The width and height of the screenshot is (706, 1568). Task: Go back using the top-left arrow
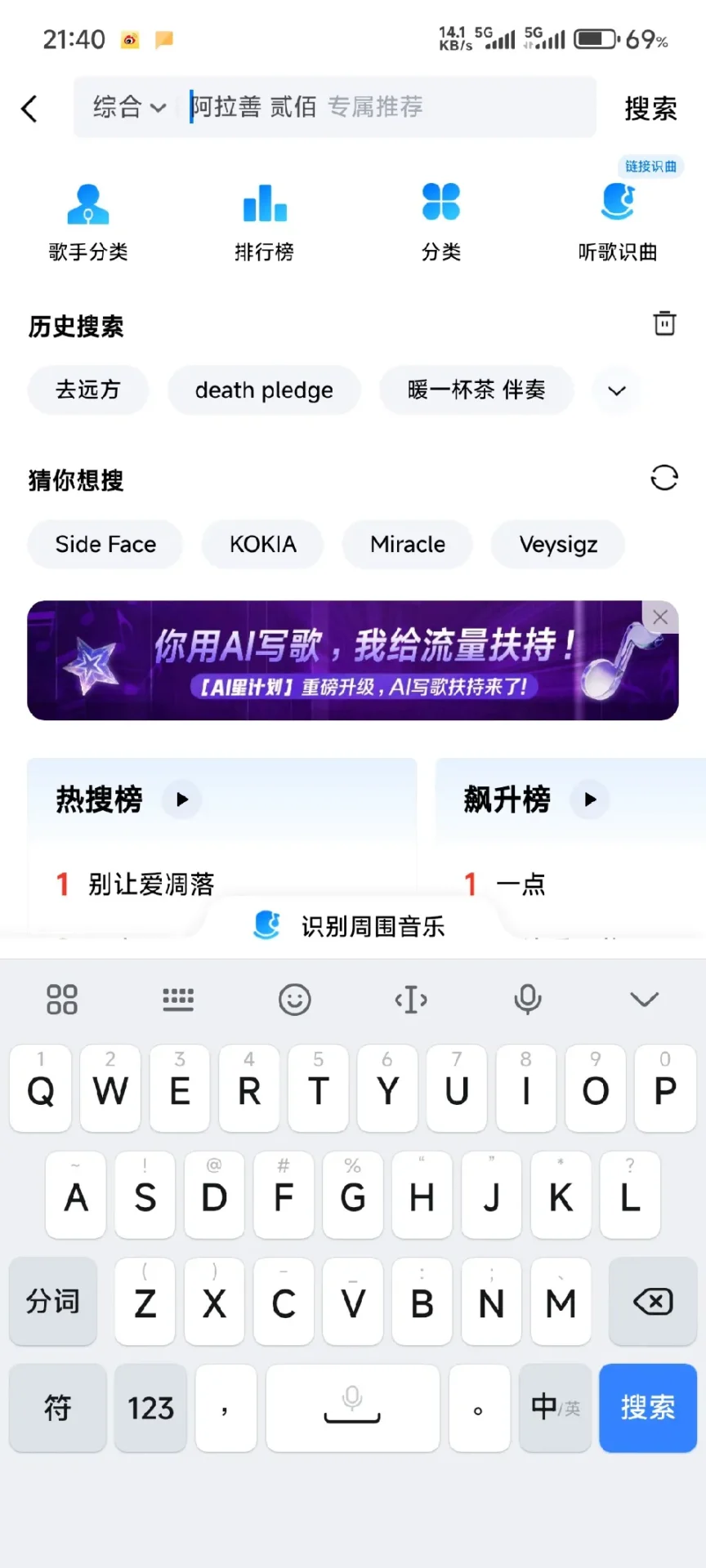pyautogui.click(x=29, y=108)
